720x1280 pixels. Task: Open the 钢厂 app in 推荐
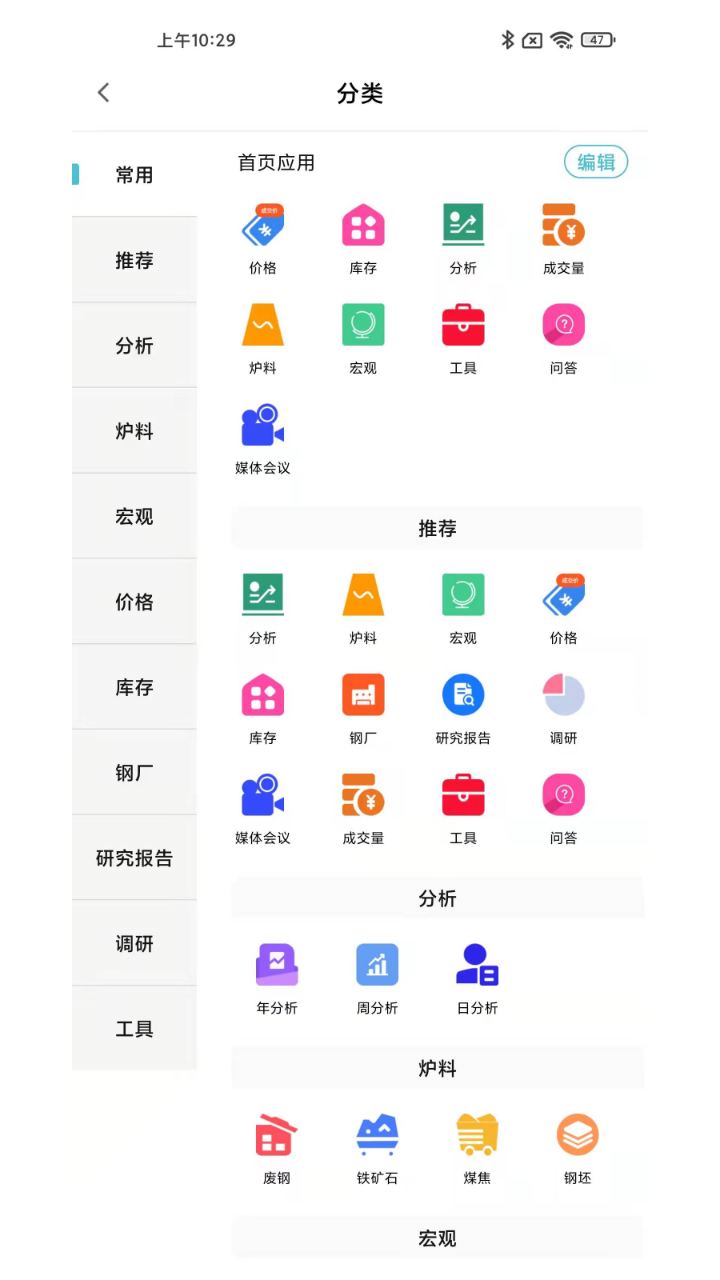pos(363,708)
